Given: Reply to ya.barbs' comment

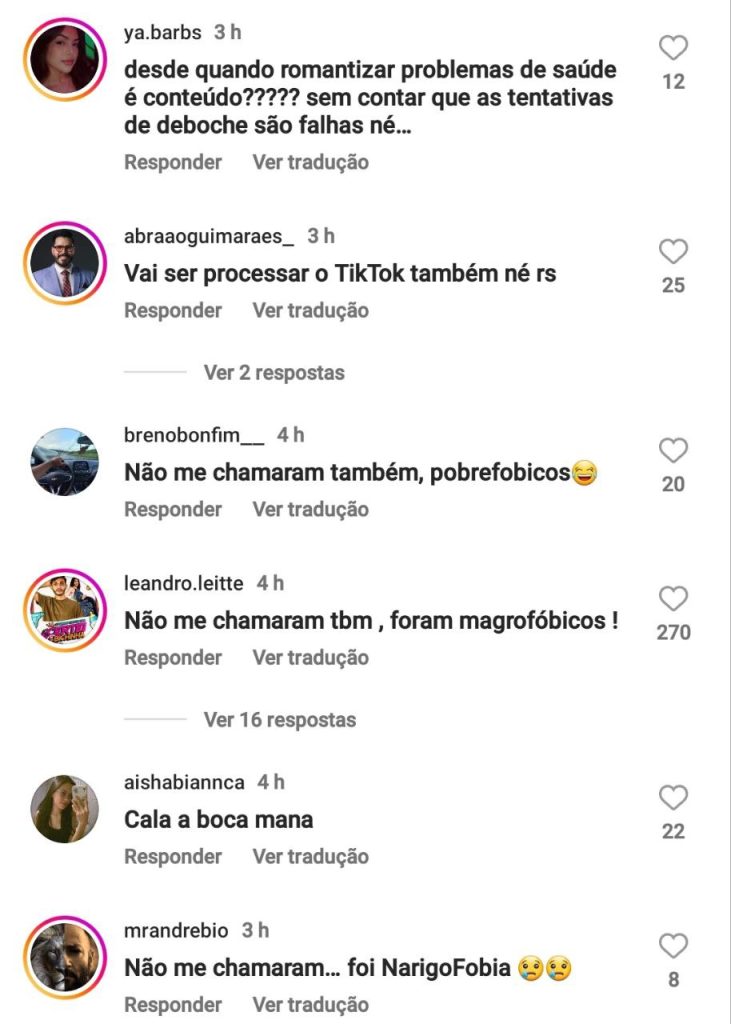Looking at the screenshot, I should click(173, 162).
